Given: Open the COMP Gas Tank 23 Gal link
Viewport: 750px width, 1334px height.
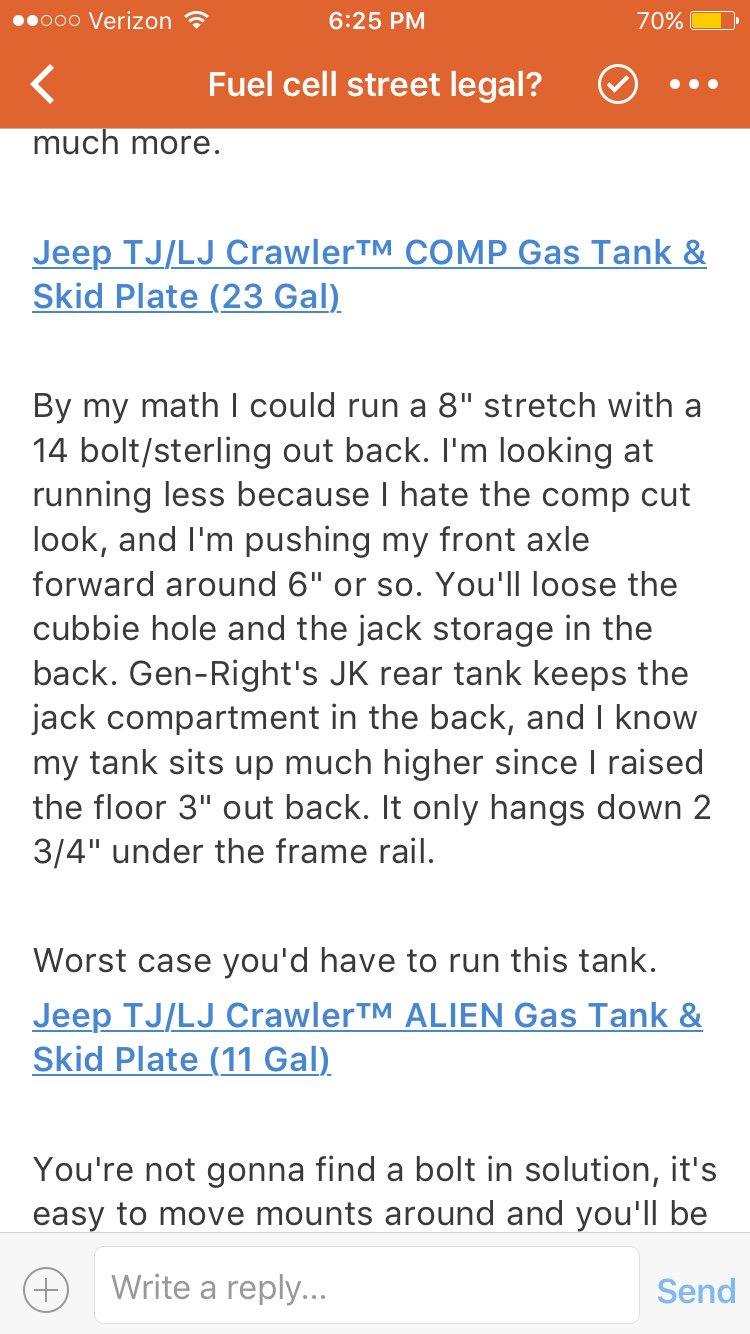Looking at the screenshot, I should pyautogui.click(x=368, y=274).
